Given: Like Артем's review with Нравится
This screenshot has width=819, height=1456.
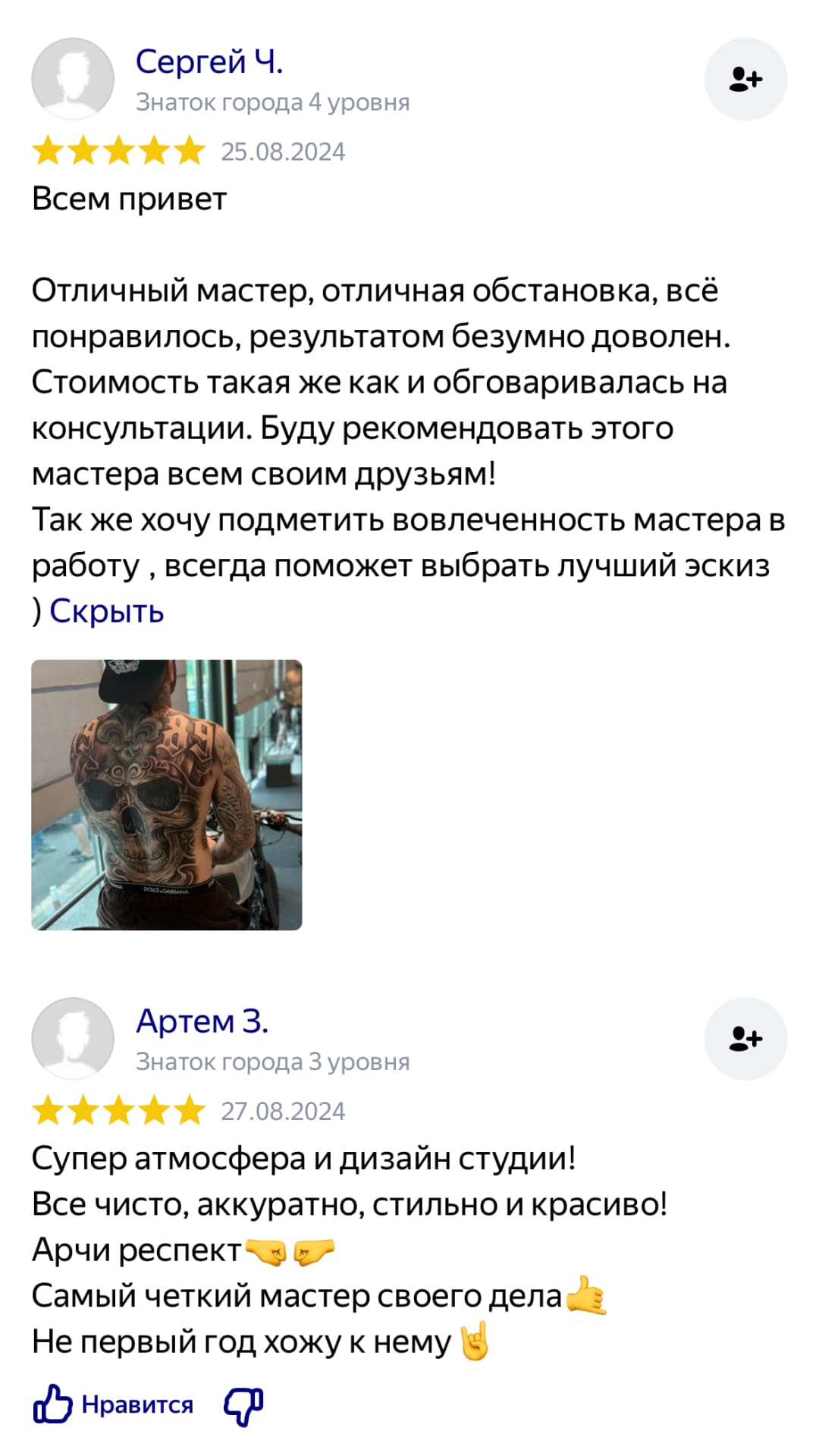Looking at the screenshot, I should click(x=114, y=1404).
